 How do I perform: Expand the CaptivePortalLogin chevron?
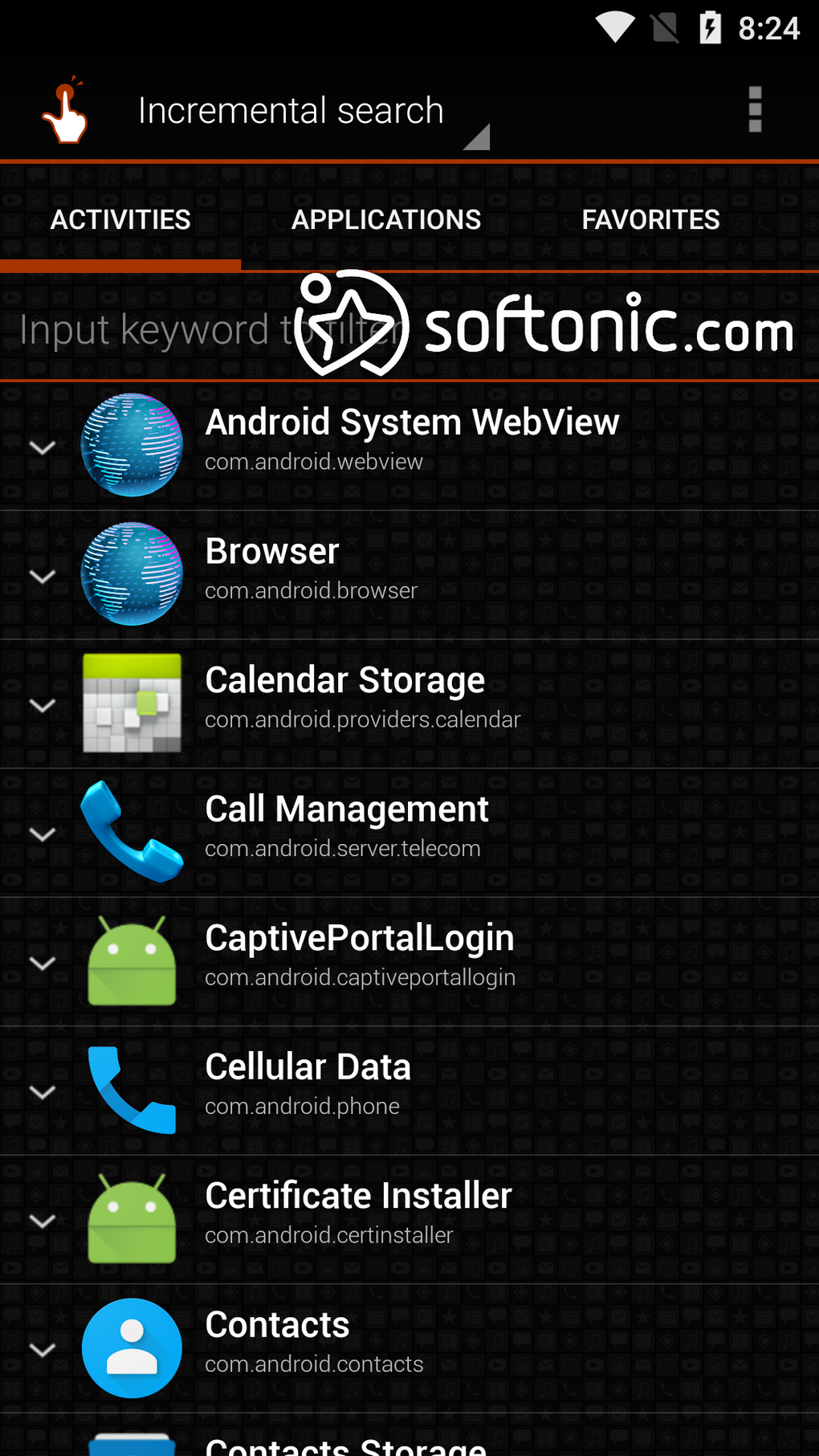pos(42,963)
